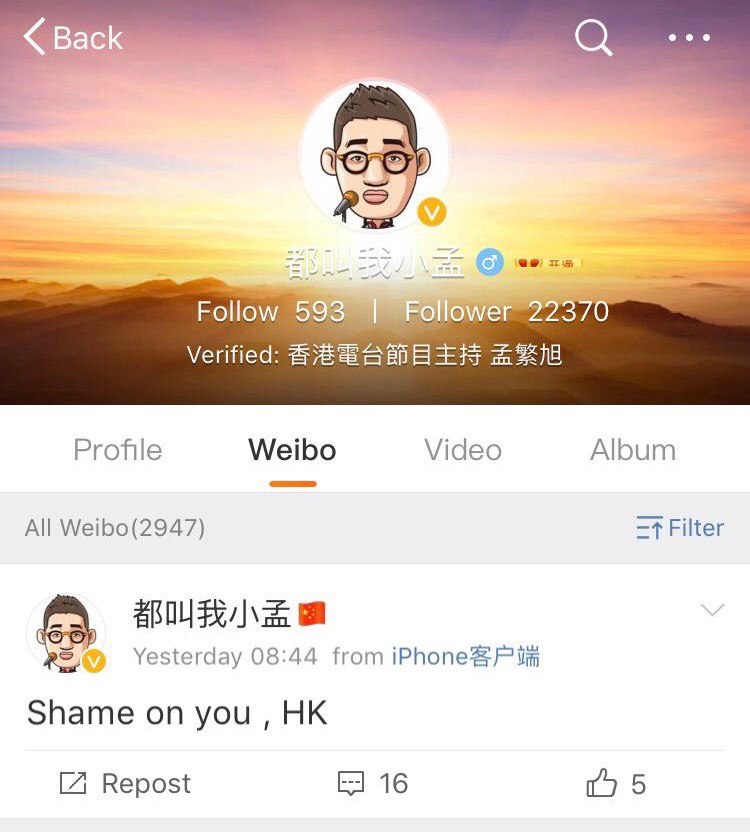The image size is (750, 832).
Task: Select the Weibo tab
Action: click(x=292, y=450)
